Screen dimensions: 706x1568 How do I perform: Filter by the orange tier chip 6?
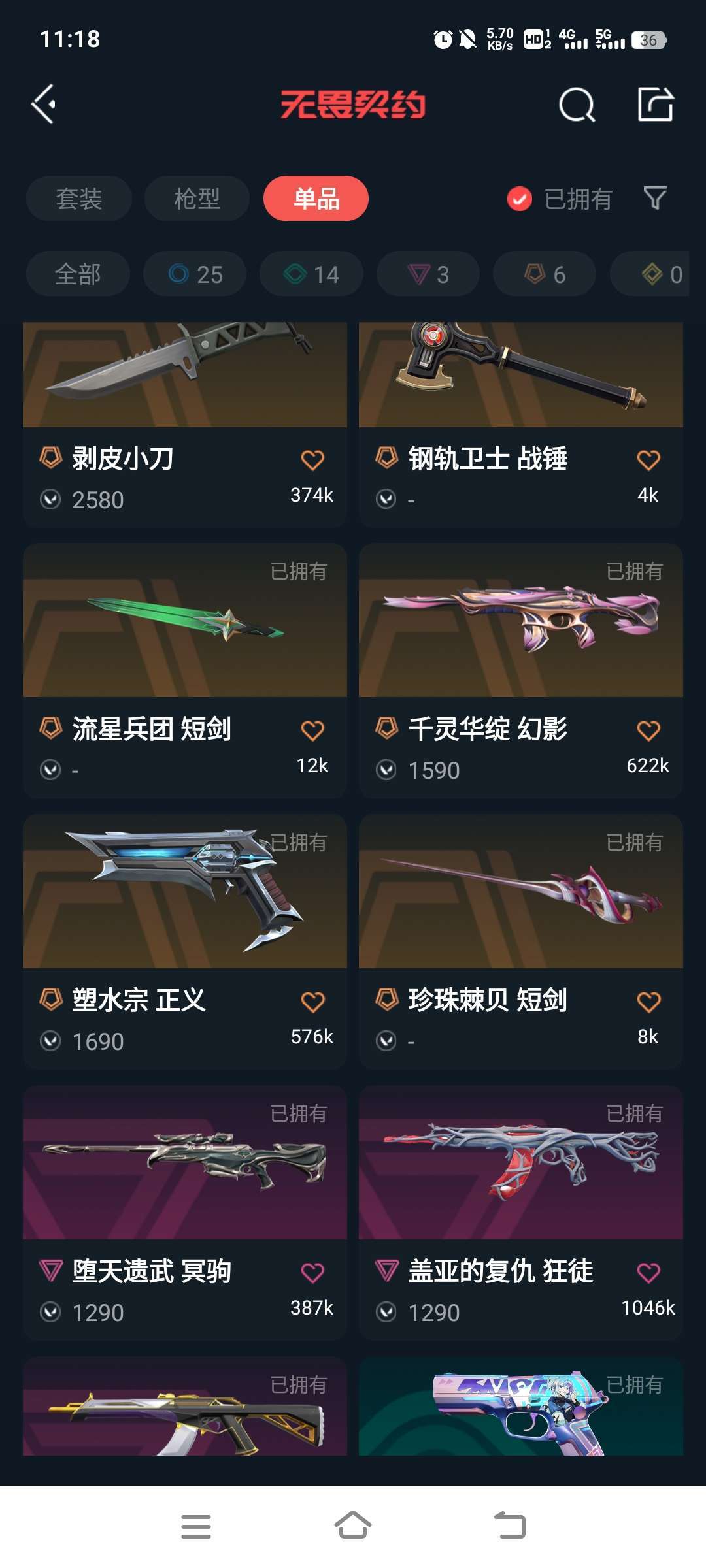545,274
